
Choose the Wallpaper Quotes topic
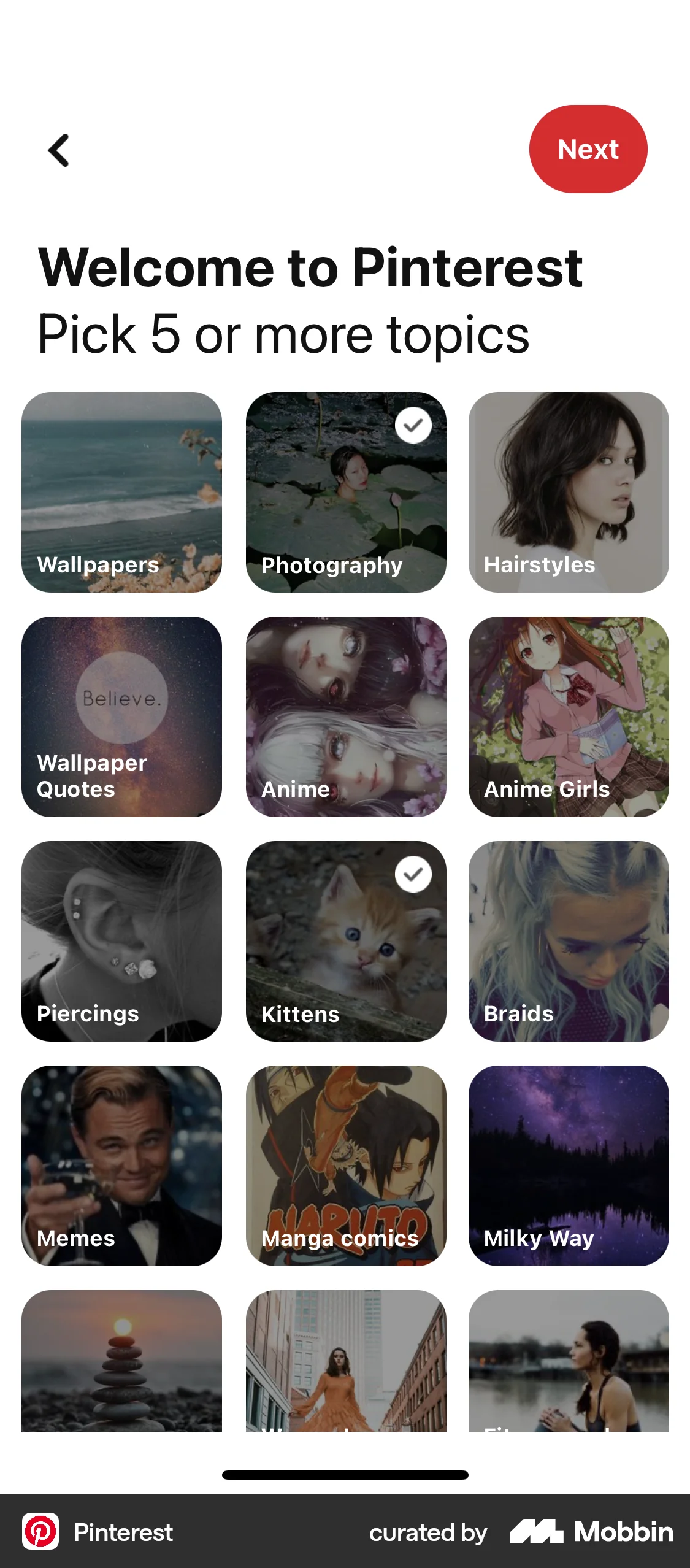coord(121,718)
